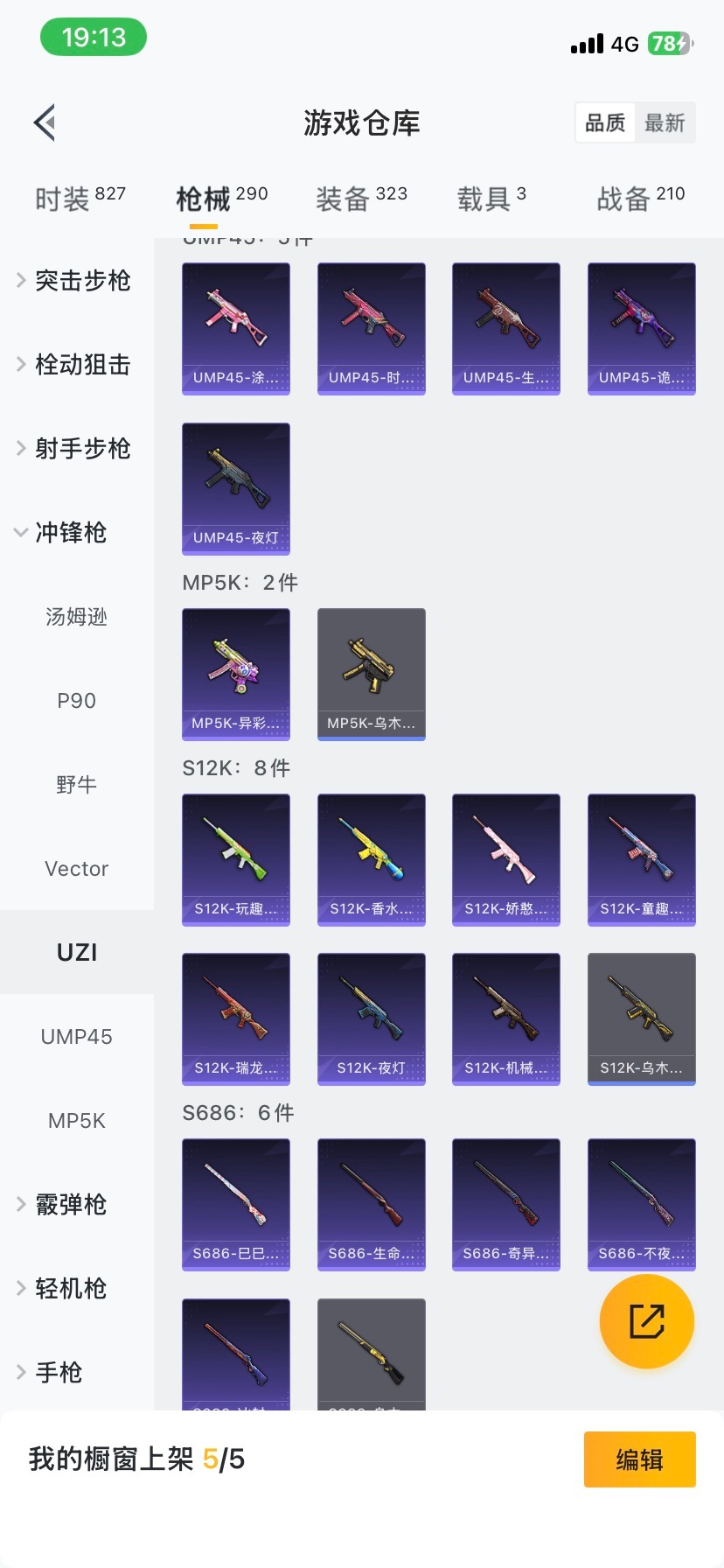This screenshot has width=724, height=1568.
Task: Open the orange share floating icon
Action: (x=646, y=1321)
